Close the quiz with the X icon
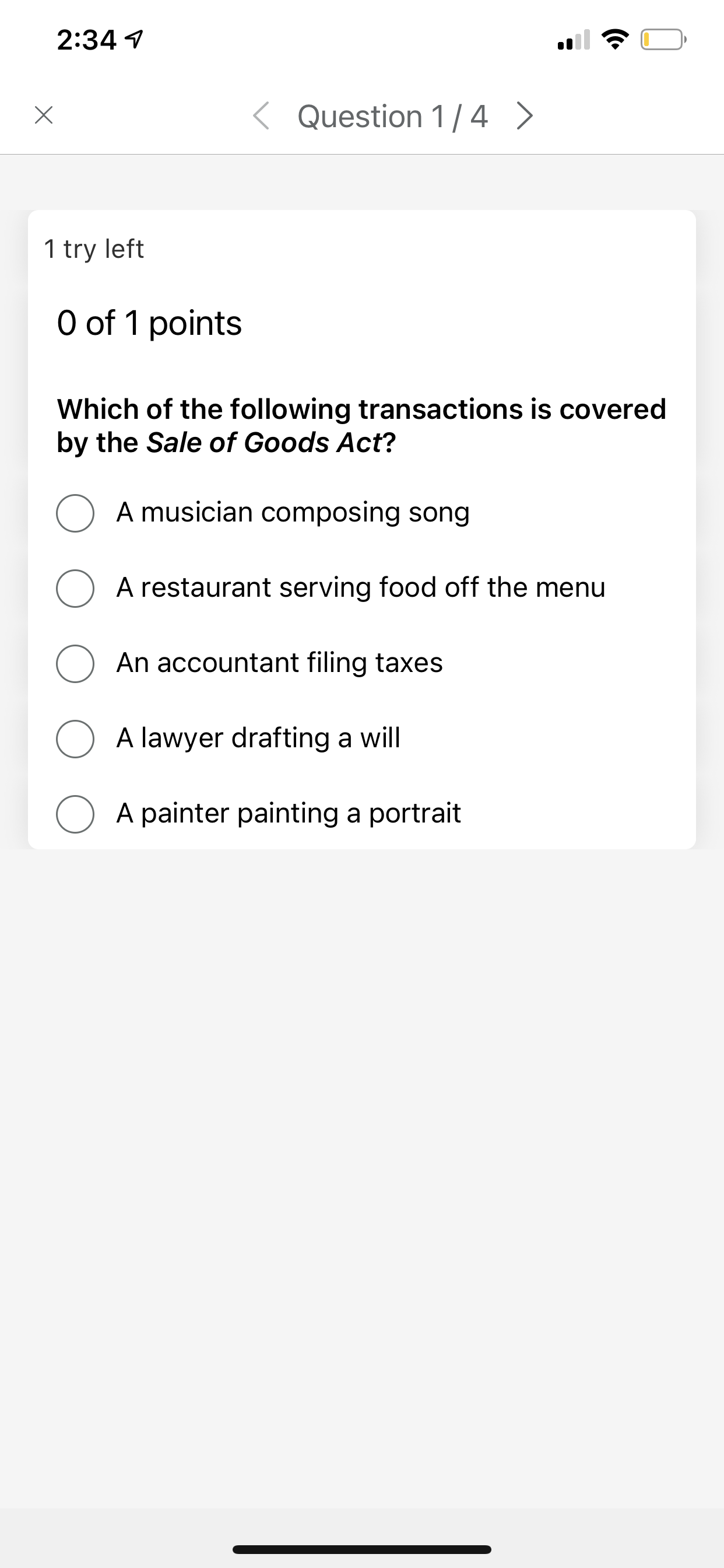The width and height of the screenshot is (724, 1568). [x=44, y=116]
